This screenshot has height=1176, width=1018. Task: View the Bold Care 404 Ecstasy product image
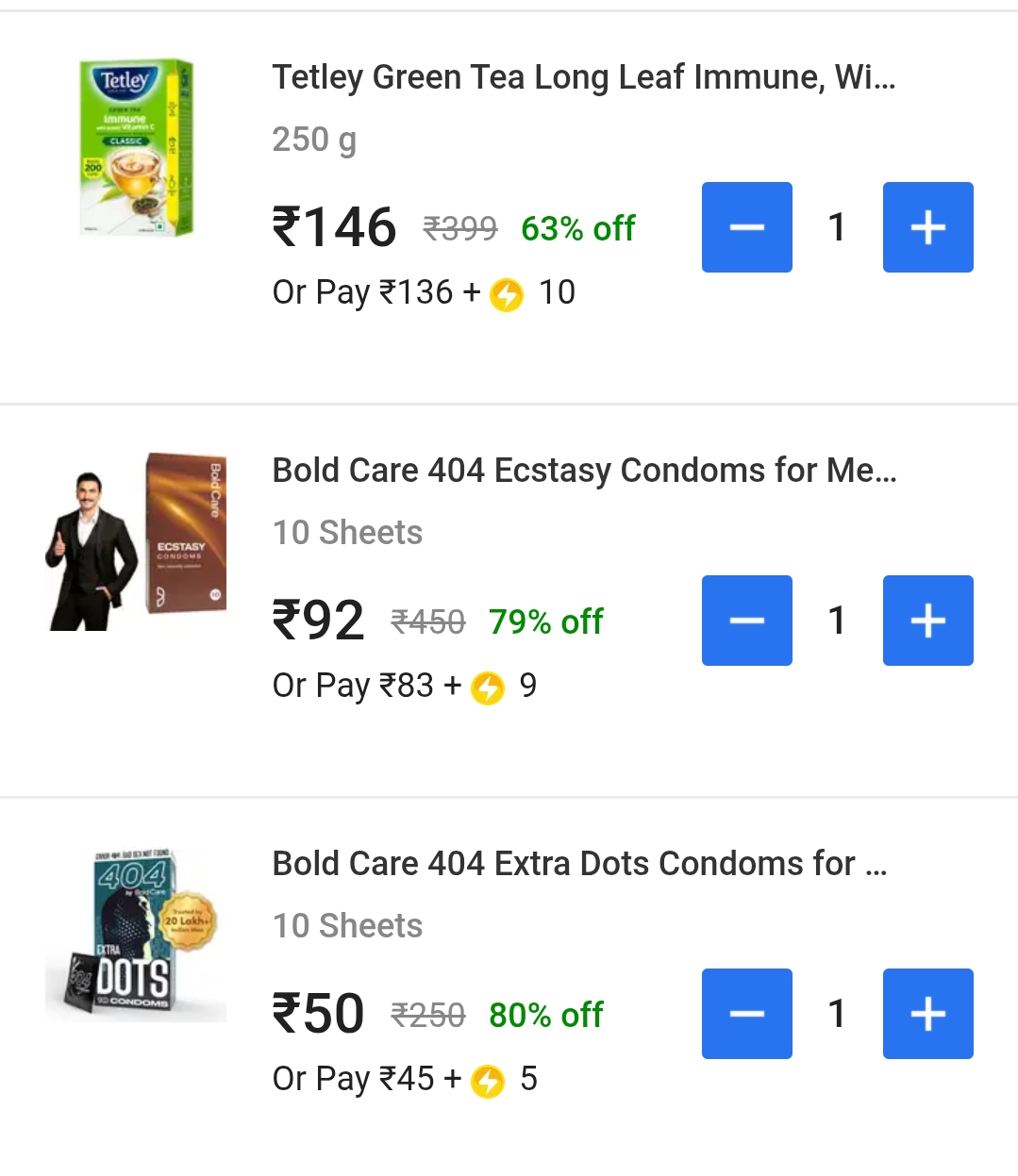point(136,541)
